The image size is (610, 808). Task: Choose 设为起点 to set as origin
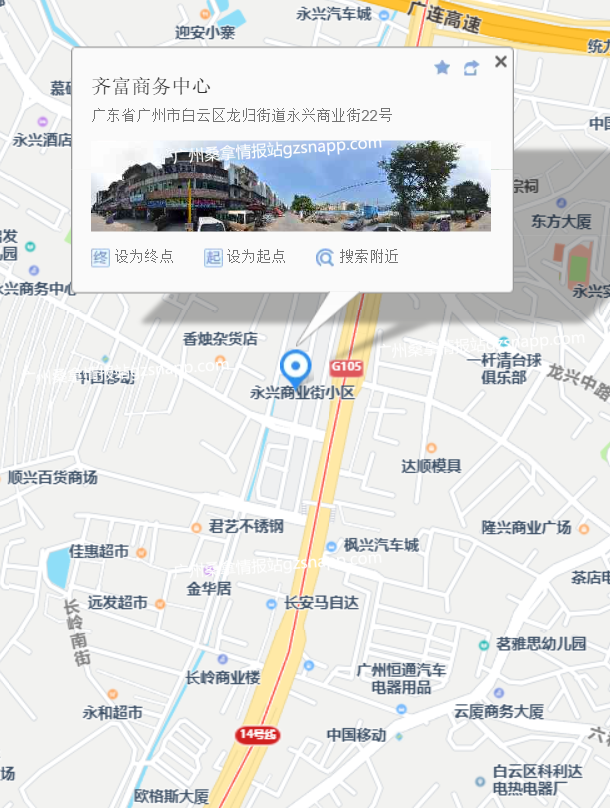(x=245, y=257)
